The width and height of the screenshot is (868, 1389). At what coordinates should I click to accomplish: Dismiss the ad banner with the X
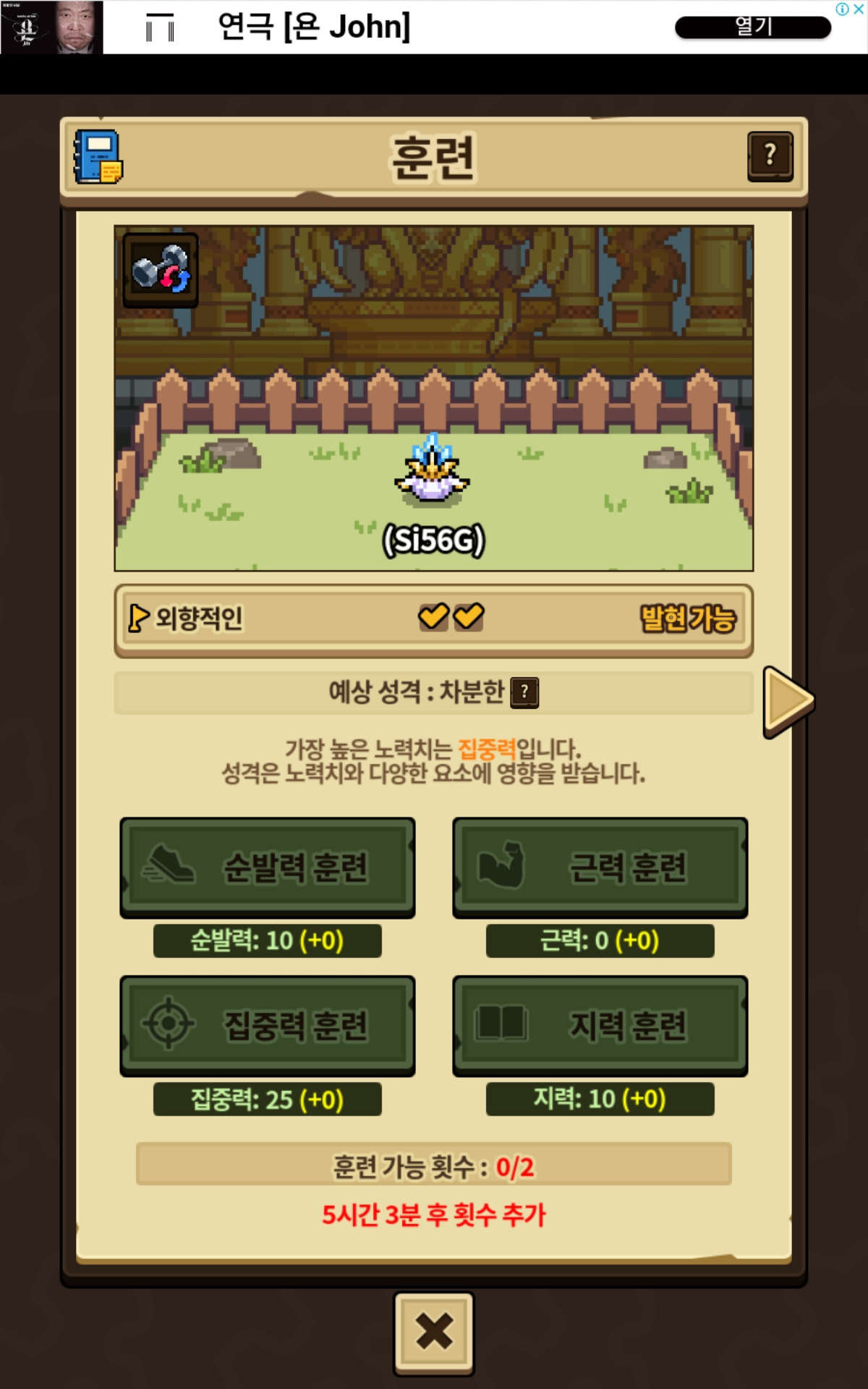pos(859,9)
